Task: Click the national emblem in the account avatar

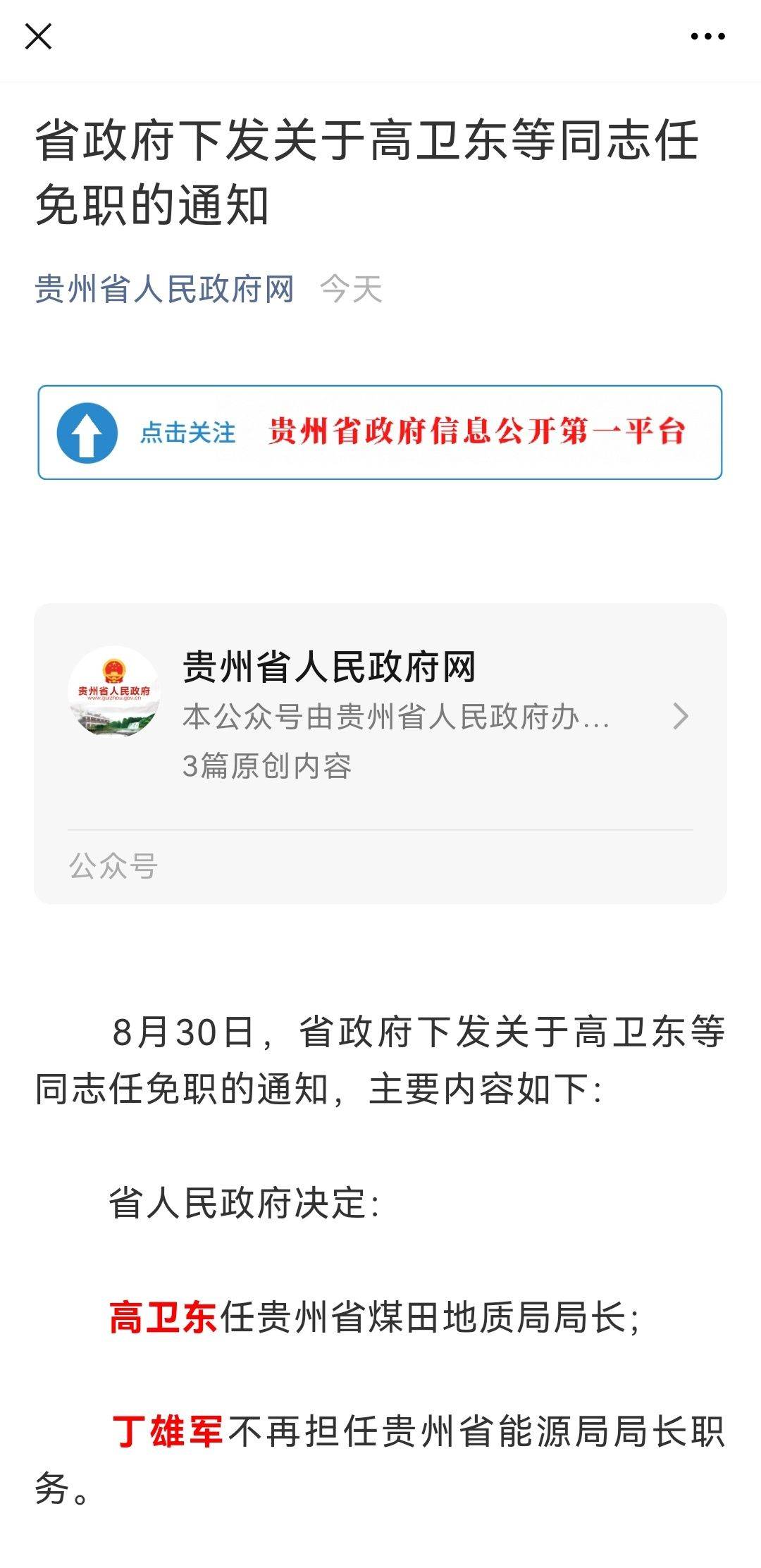Action: 118,669
